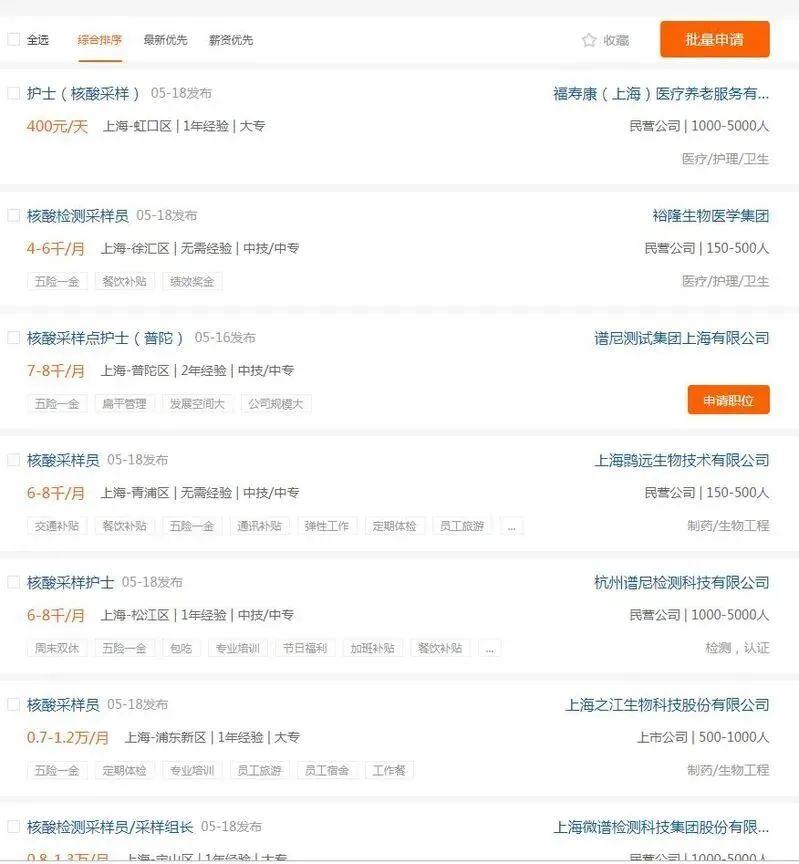
Task: Open company 上海之江生物科技股份有限公司
Action: pyautogui.click(x=667, y=705)
